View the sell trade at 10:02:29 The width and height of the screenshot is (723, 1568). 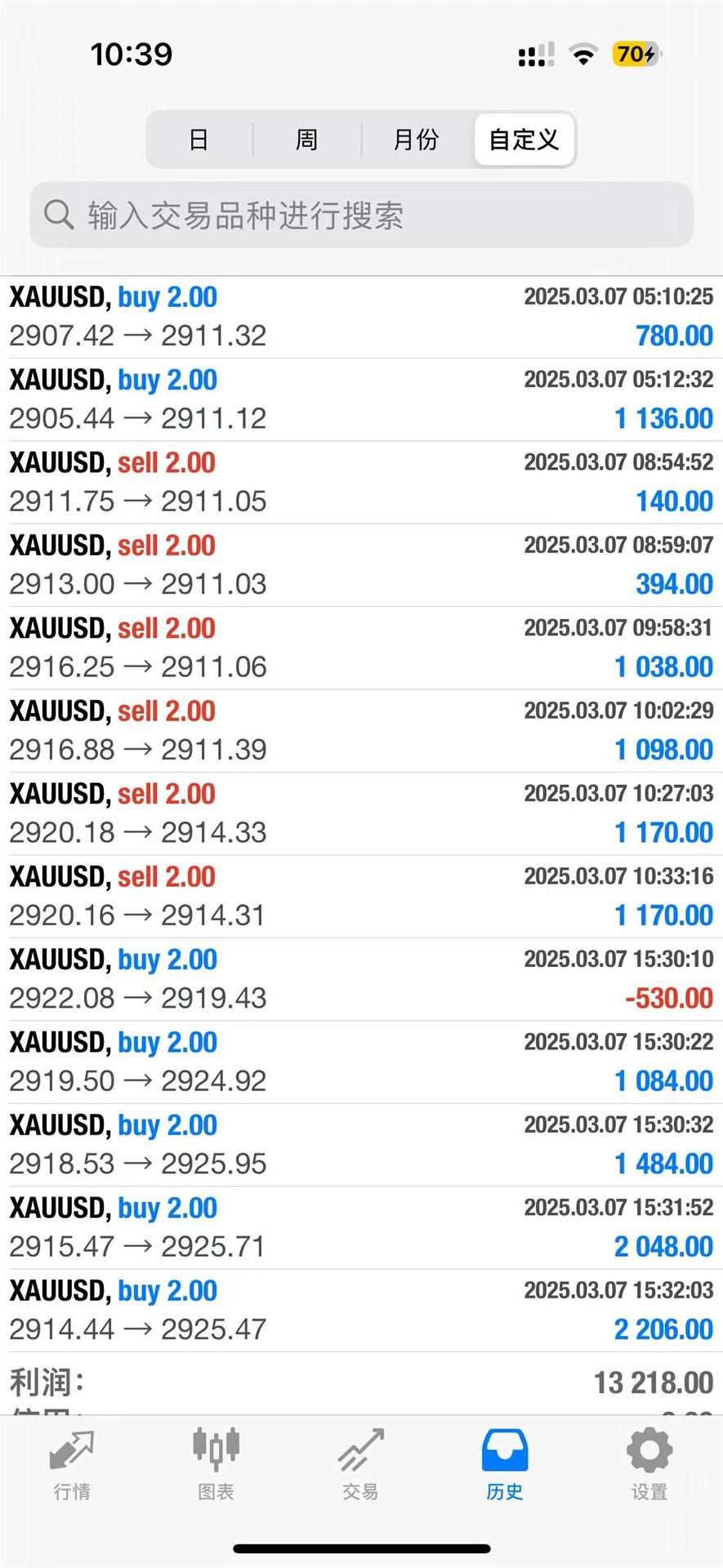[x=361, y=731]
